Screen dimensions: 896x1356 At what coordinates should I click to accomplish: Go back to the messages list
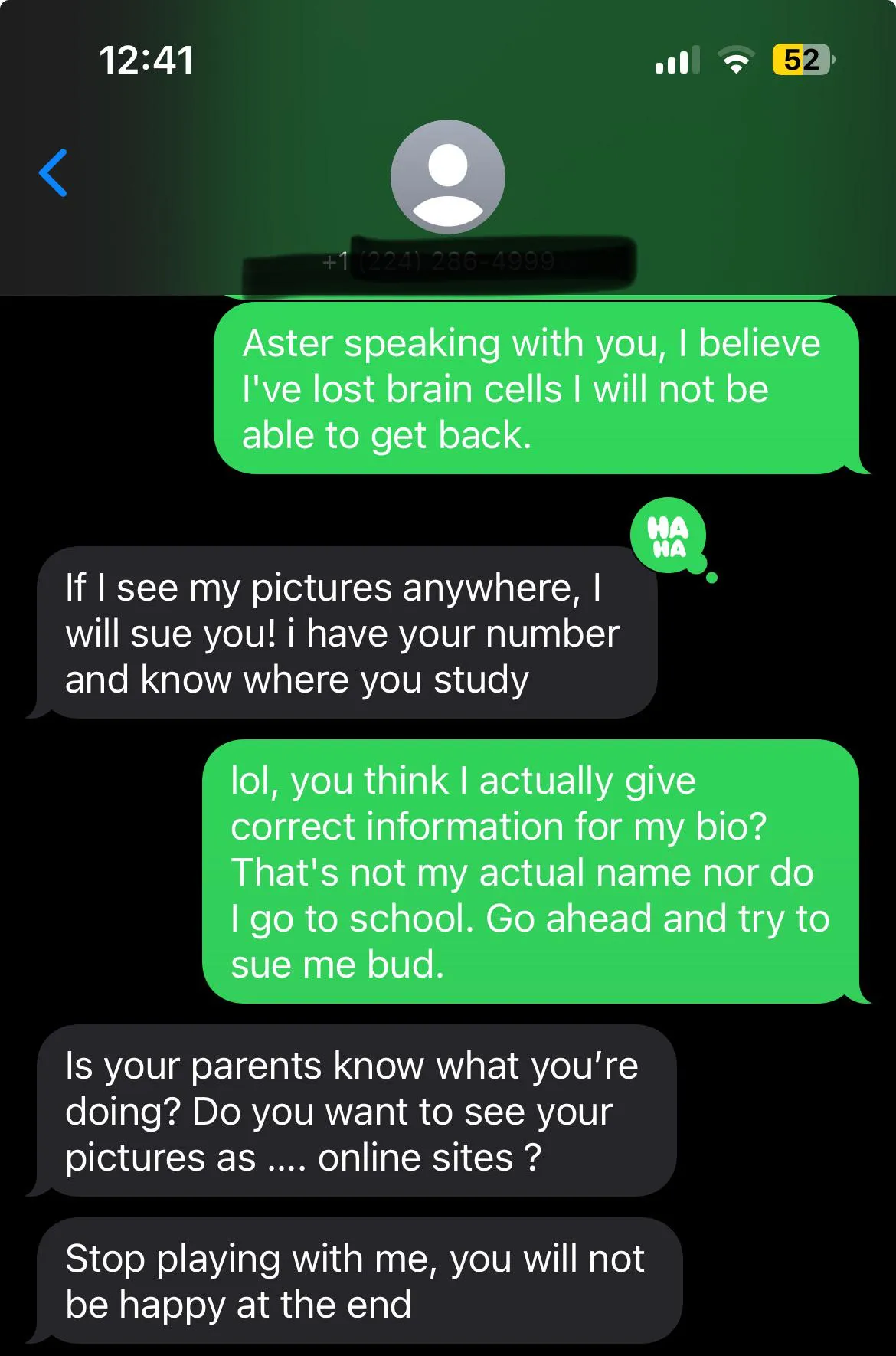(x=54, y=173)
